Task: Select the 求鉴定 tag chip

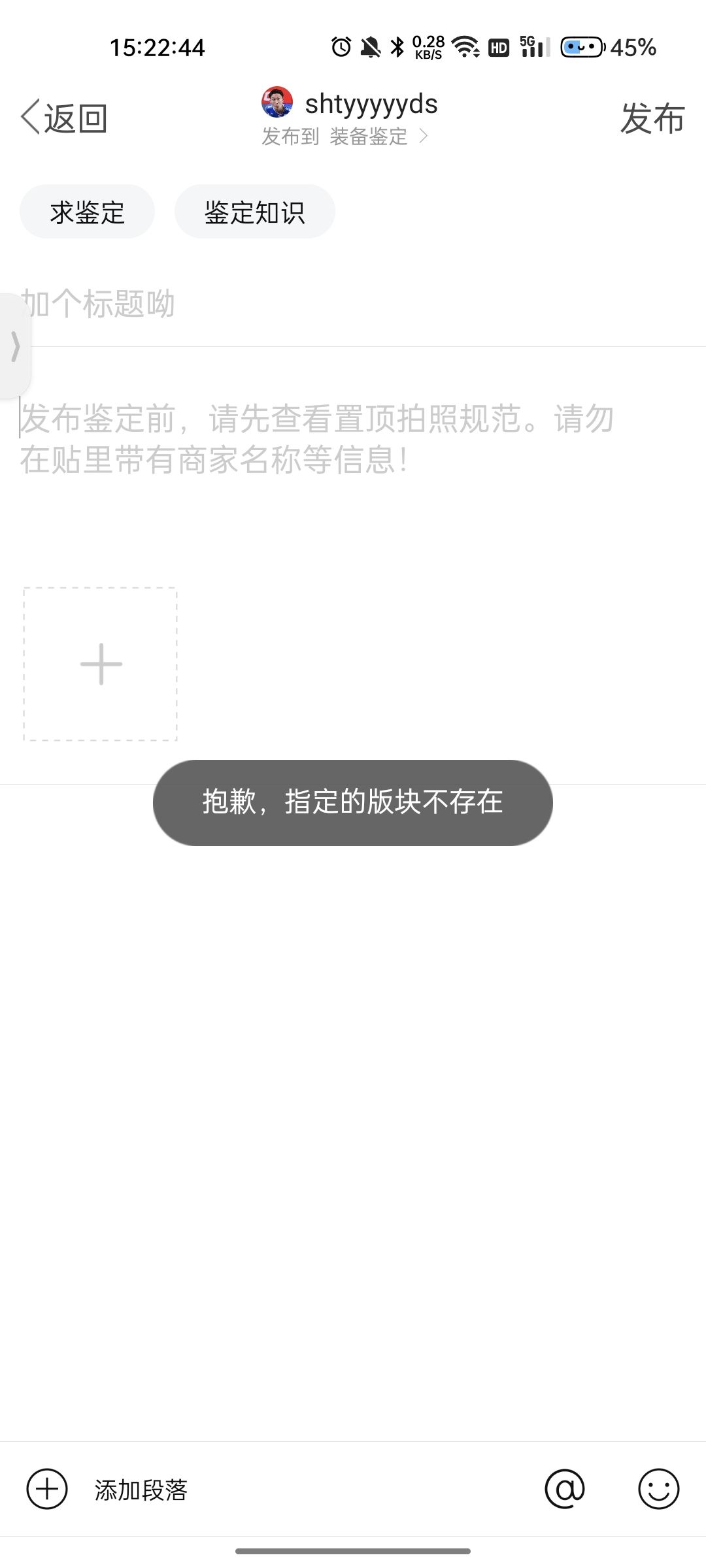Action: pos(87,212)
